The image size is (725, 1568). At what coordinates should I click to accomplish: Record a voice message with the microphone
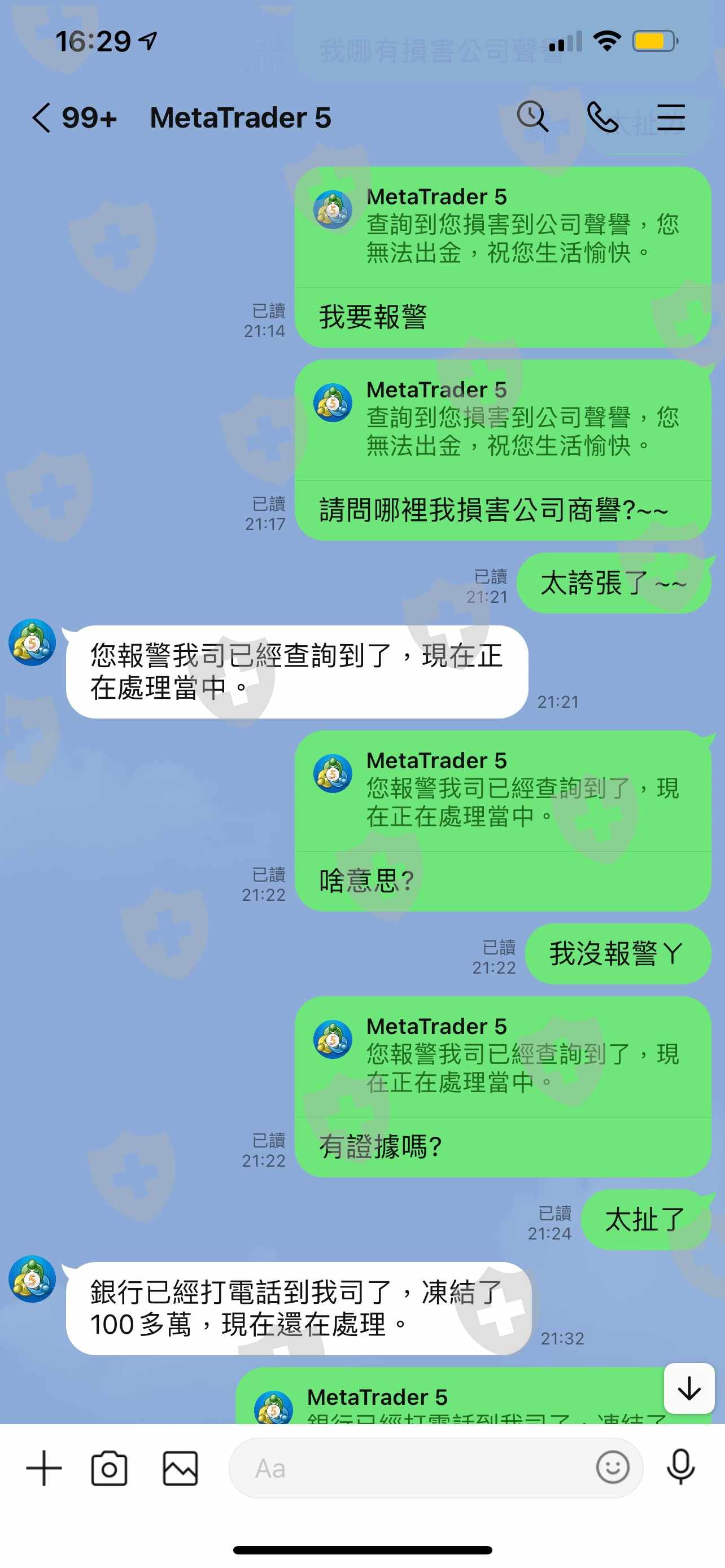click(x=680, y=1467)
